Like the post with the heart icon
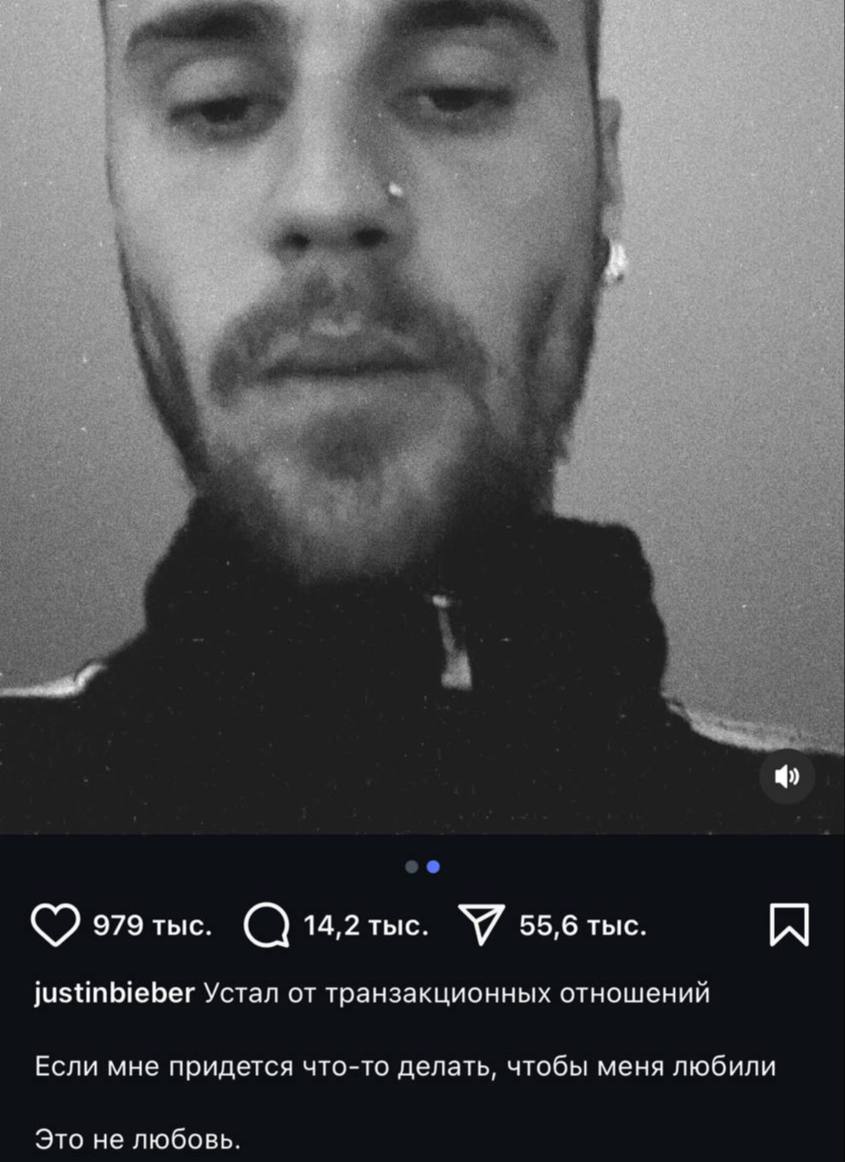The image size is (845, 1162). pyautogui.click(x=56, y=926)
